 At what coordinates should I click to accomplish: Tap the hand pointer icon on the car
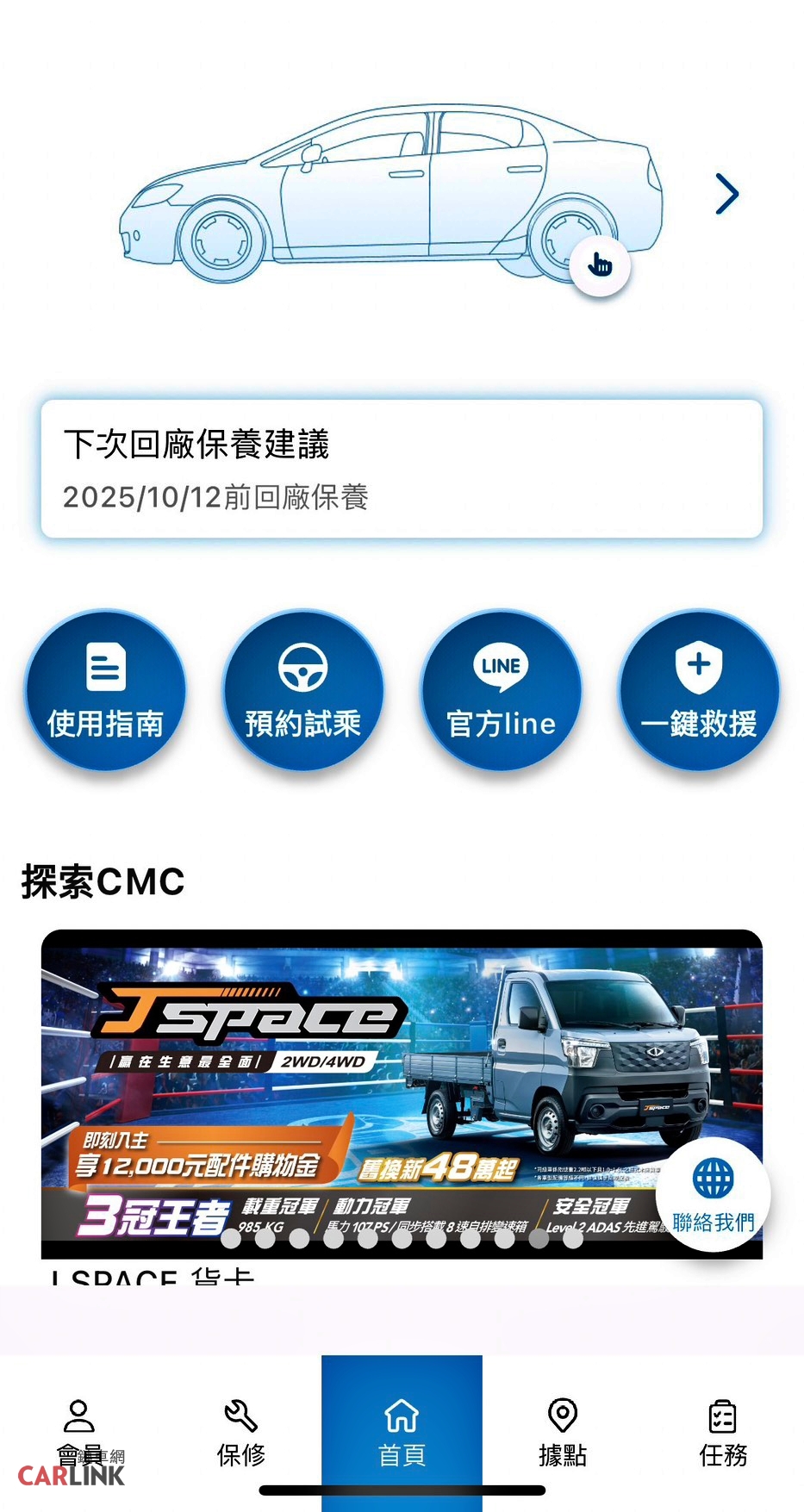tap(600, 265)
